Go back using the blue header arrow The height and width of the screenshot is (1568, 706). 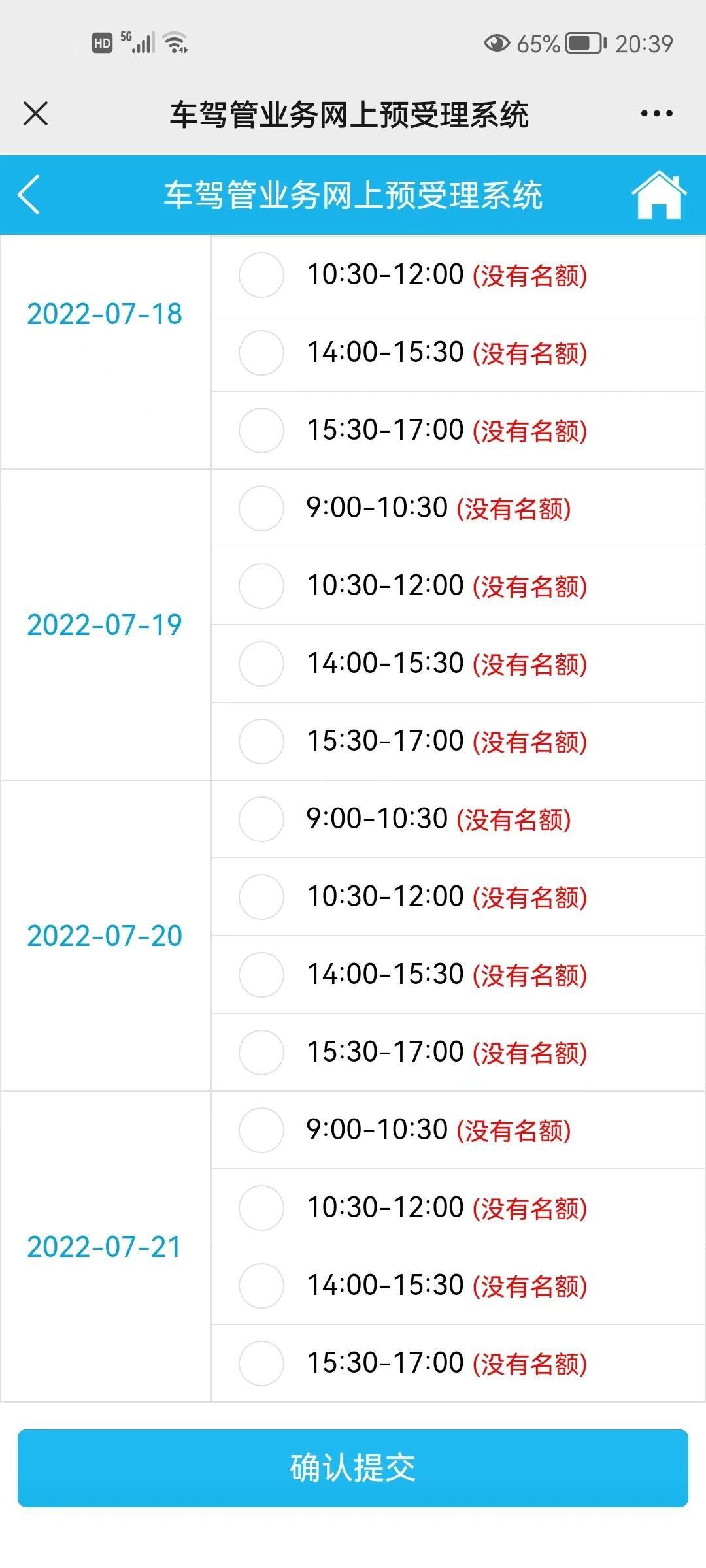pyautogui.click(x=29, y=195)
